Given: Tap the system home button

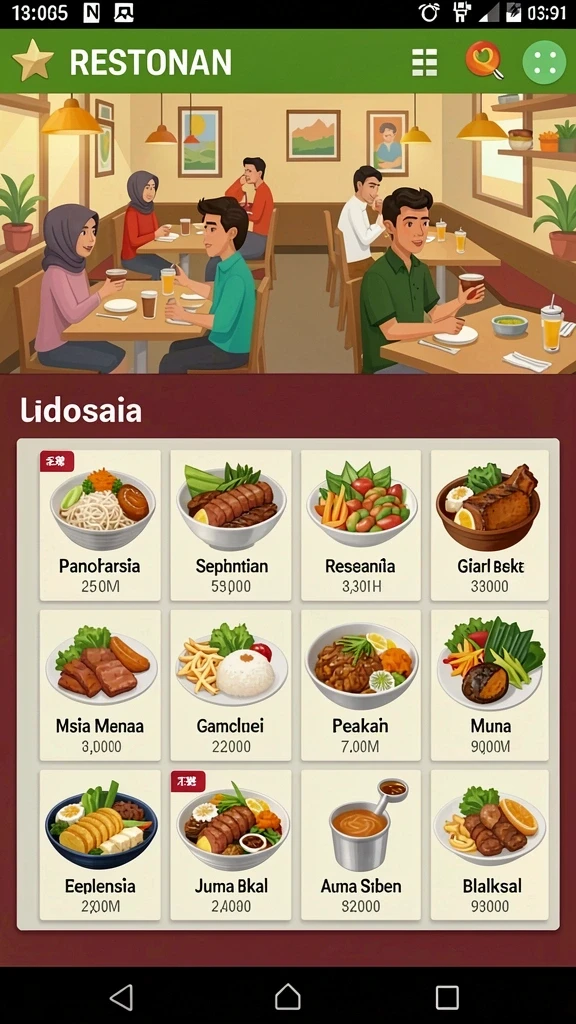Looking at the screenshot, I should point(287,997).
